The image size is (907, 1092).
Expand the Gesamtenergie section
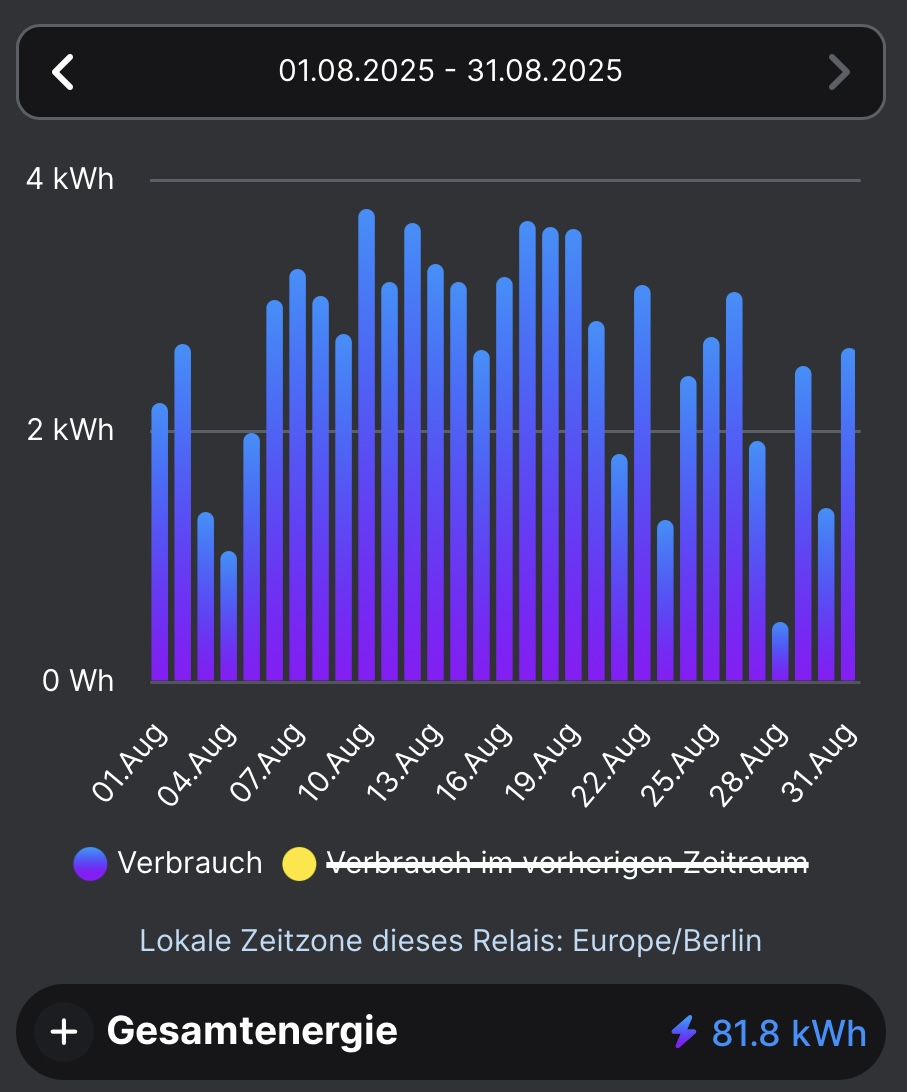point(64,1032)
